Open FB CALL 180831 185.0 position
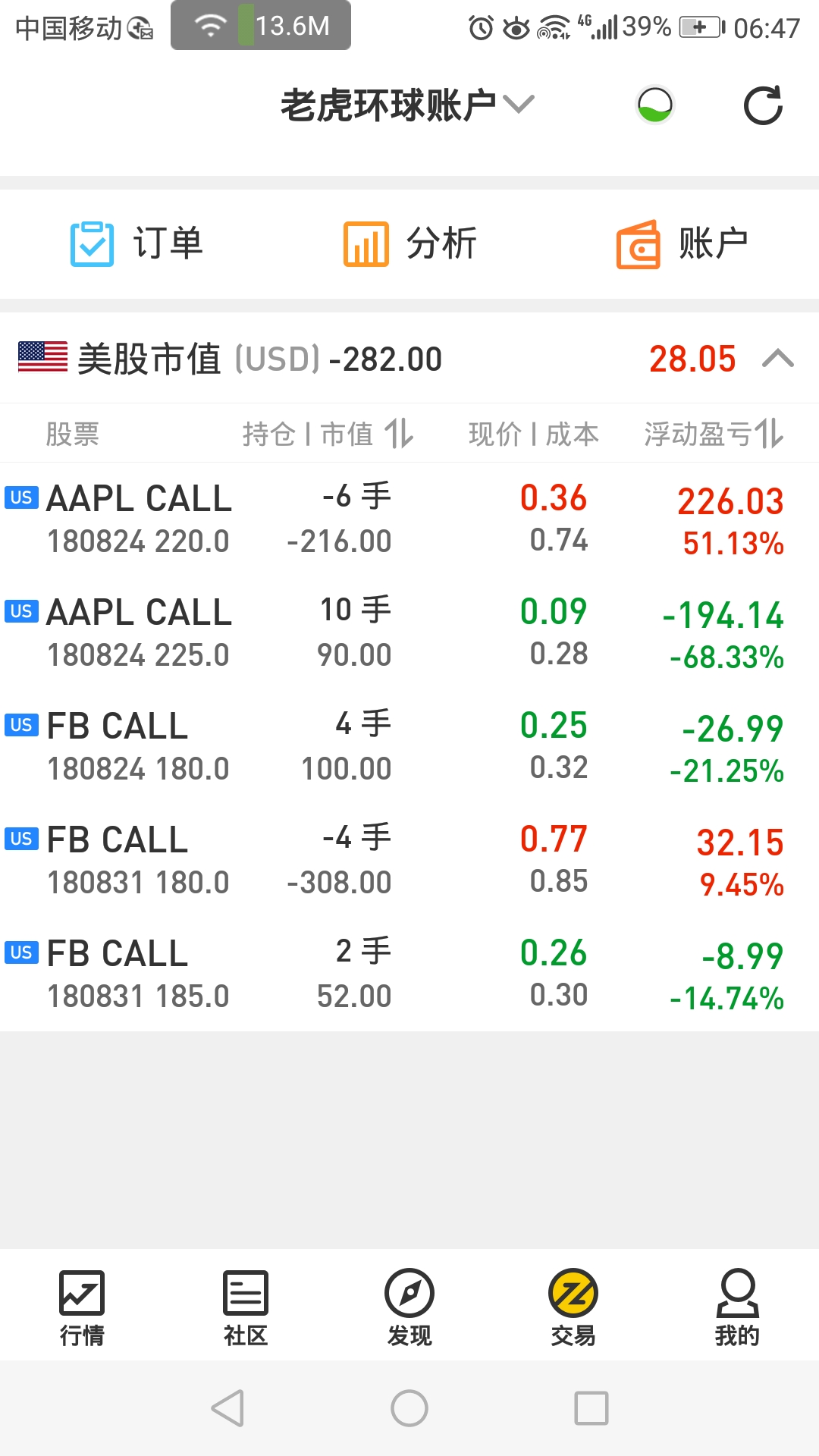Screen dimensions: 819x1456 pyautogui.click(x=409, y=974)
